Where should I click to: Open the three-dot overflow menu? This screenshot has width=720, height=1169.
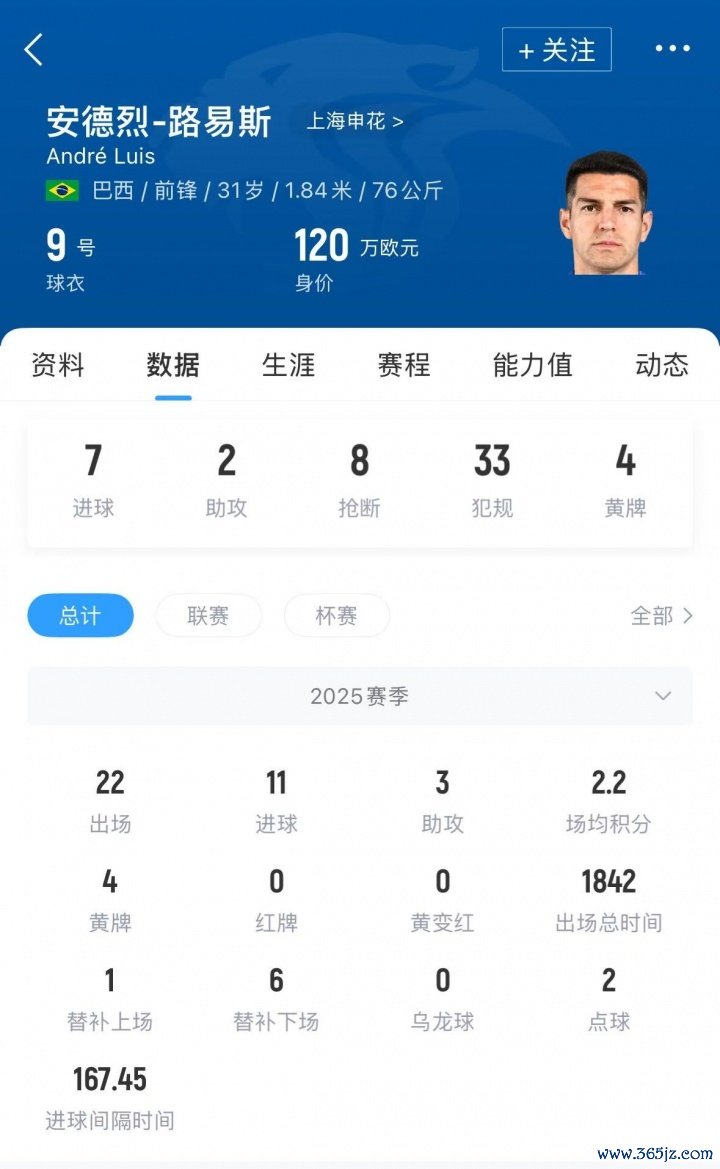(672, 49)
